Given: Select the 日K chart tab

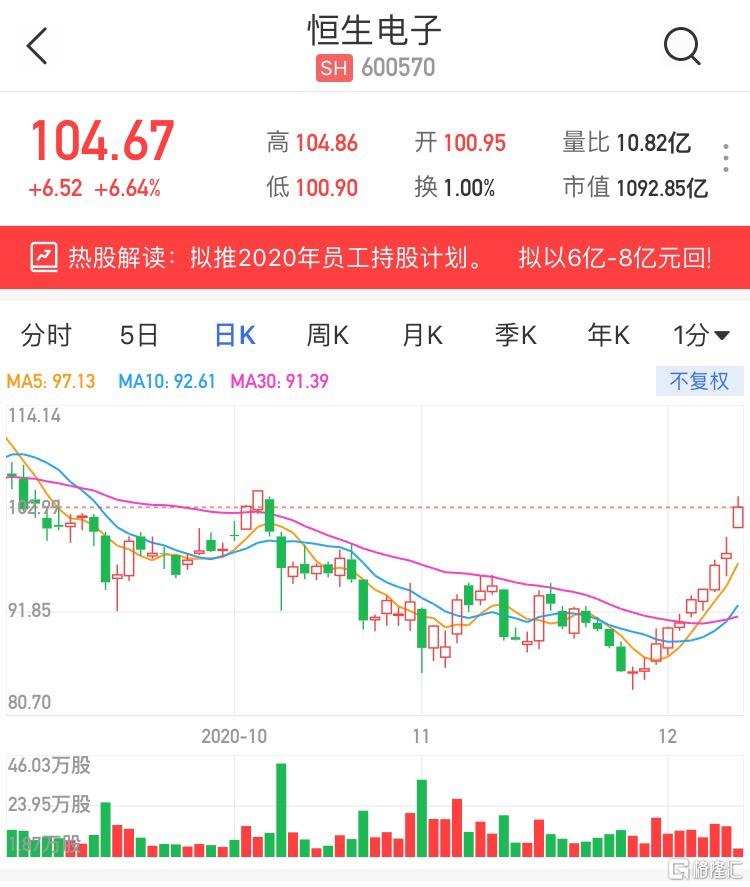Looking at the screenshot, I should [235, 336].
